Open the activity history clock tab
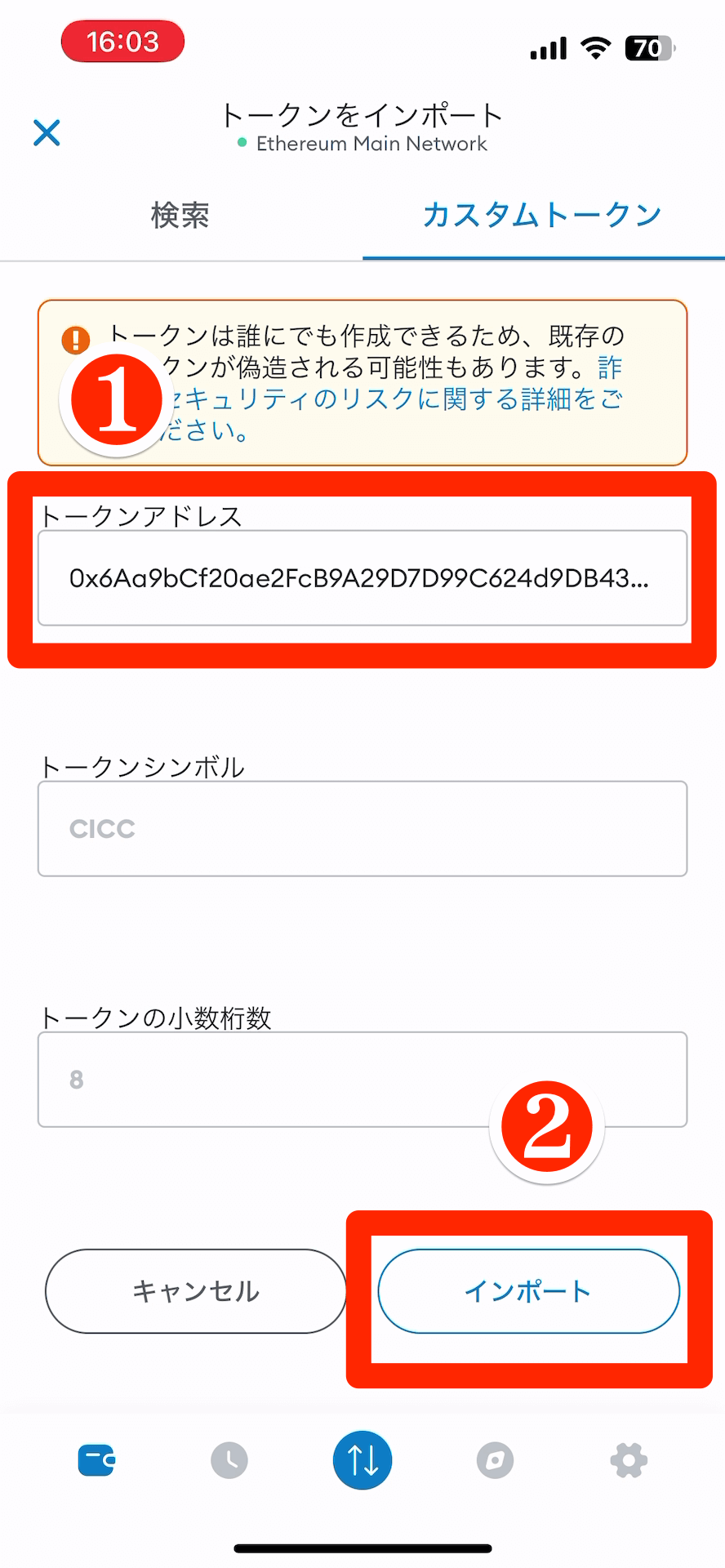The image size is (725, 1568). tap(229, 1460)
